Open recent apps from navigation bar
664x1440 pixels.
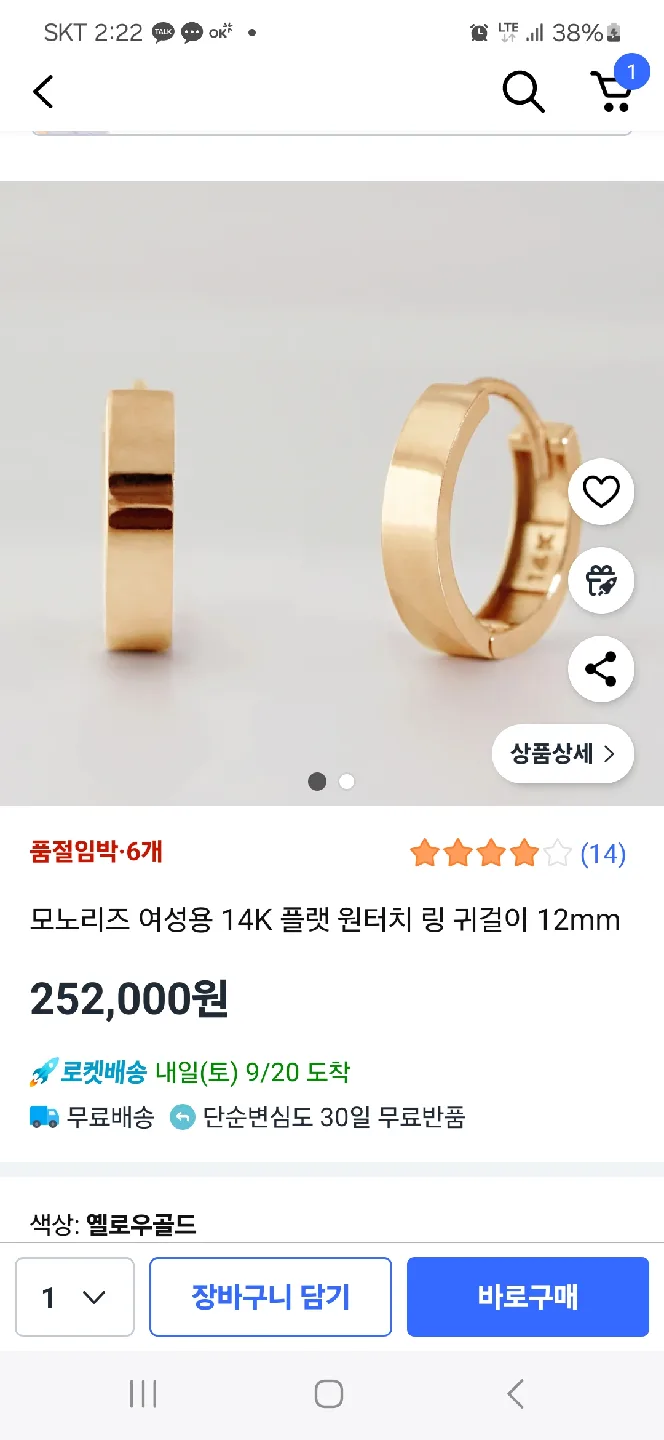click(143, 1394)
